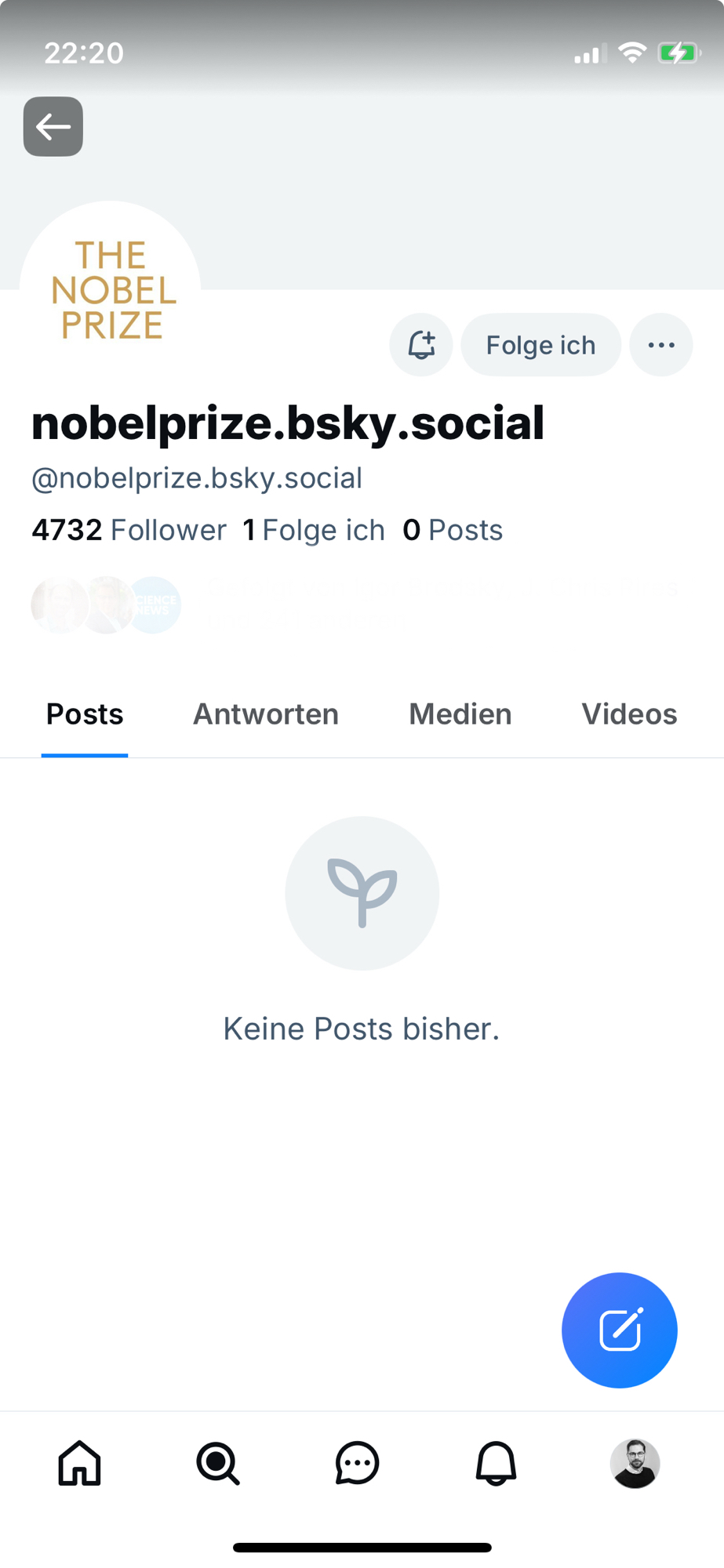The image size is (724, 1568).
Task: Open my own profile tab
Action: (x=635, y=1463)
